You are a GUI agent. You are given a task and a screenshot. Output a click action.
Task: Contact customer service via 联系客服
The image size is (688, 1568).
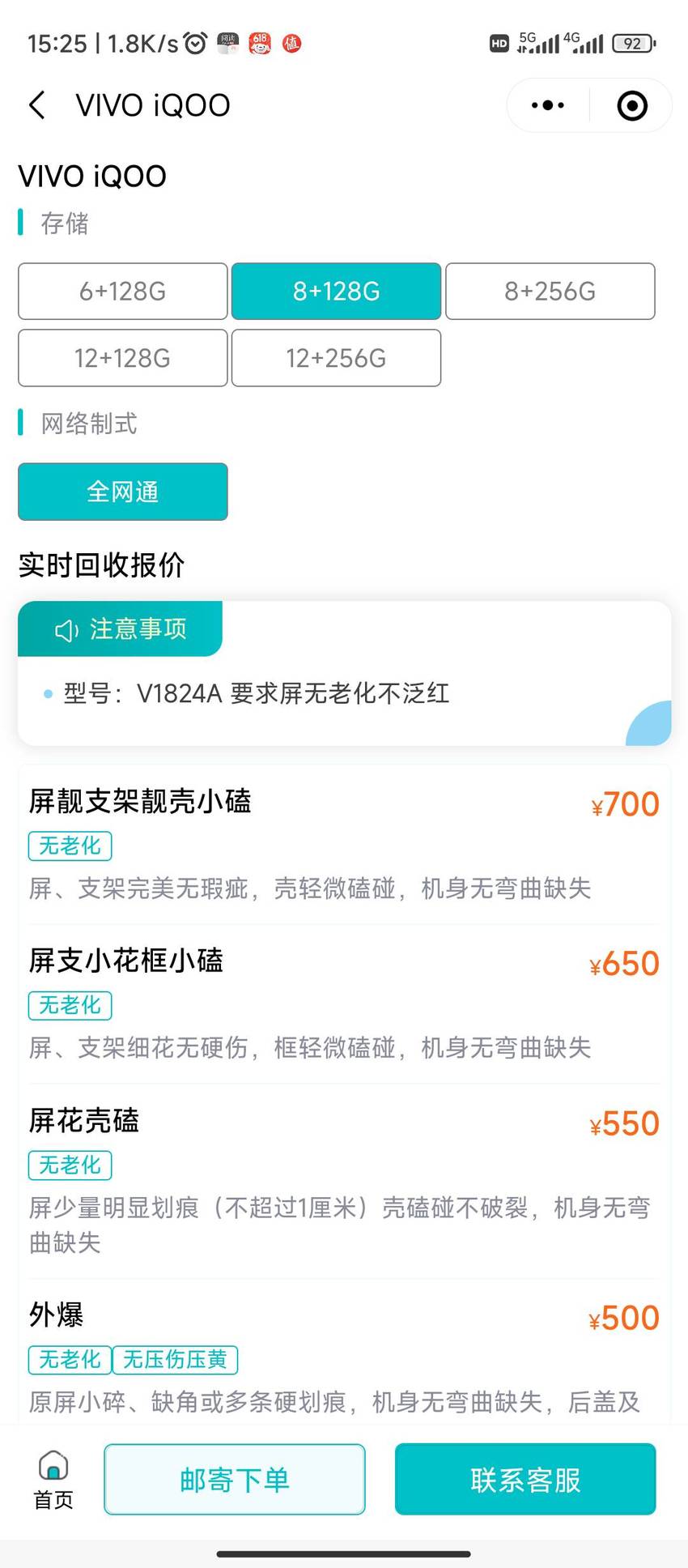[525, 1479]
